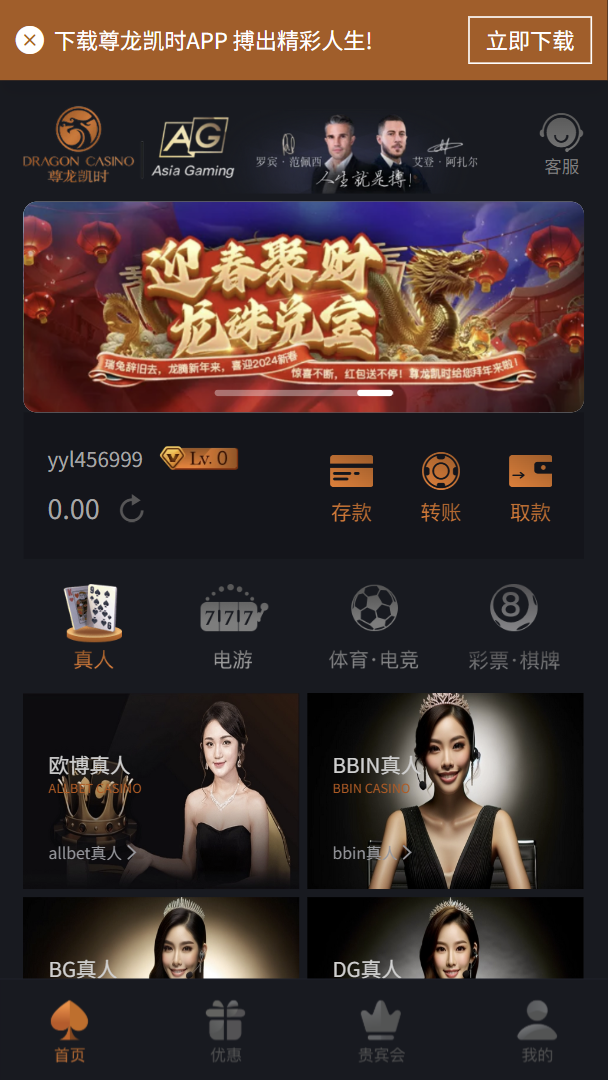This screenshot has height=1080, width=608.
Task: Open the 欧博真人 allbet card
Action: pyautogui.click(x=161, y=791)
